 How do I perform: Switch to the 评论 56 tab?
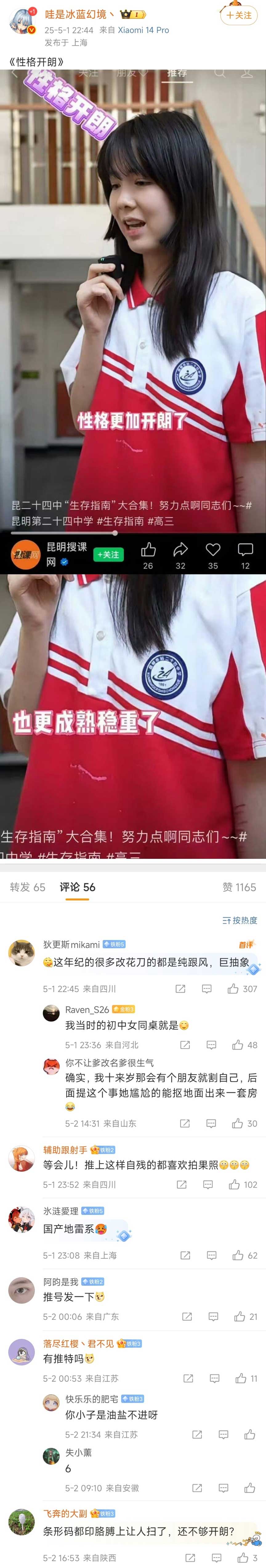[x=77, y=887]
